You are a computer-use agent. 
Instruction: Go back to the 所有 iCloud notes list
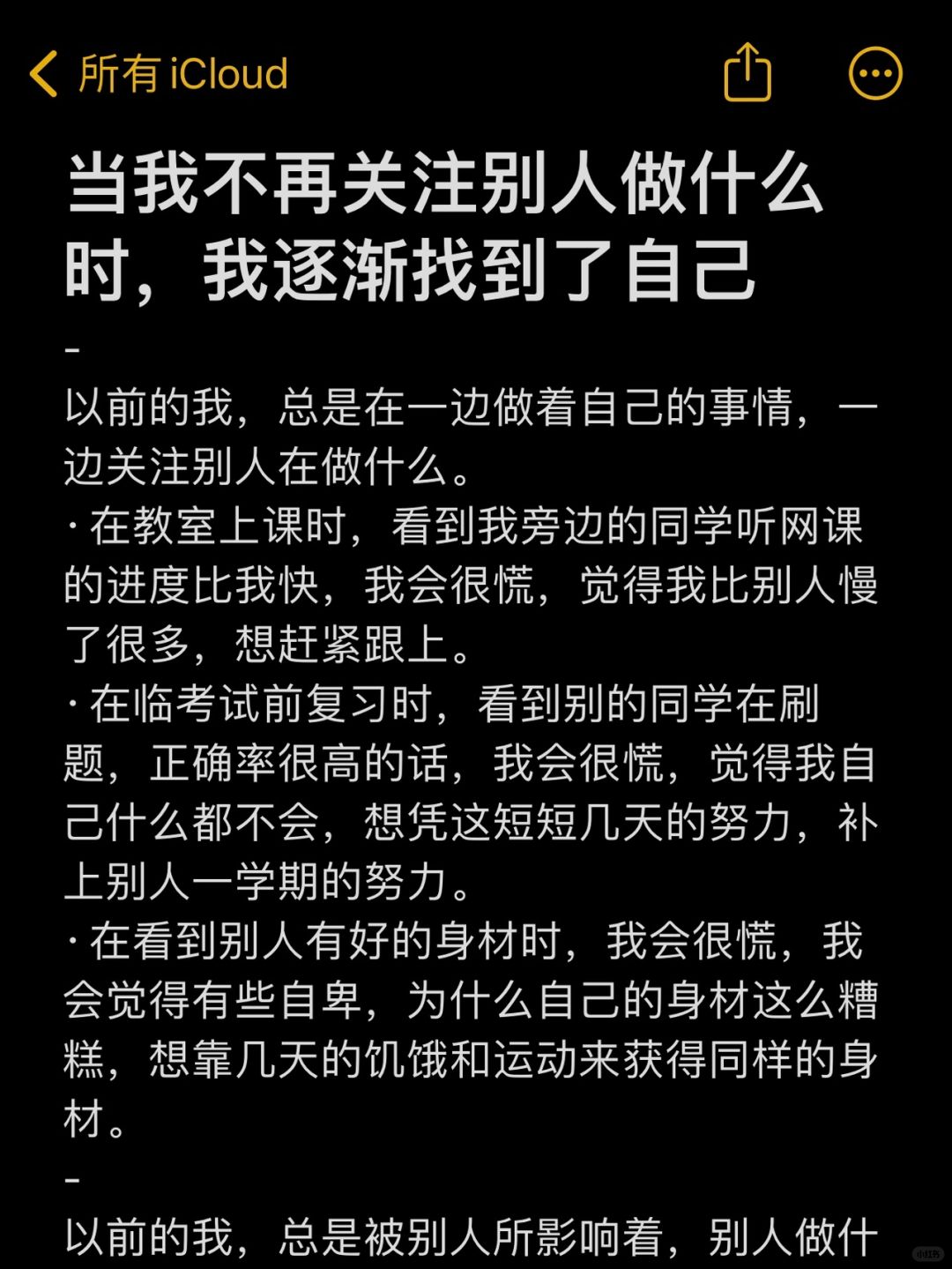pyautogui.click(x=159, y=73)
